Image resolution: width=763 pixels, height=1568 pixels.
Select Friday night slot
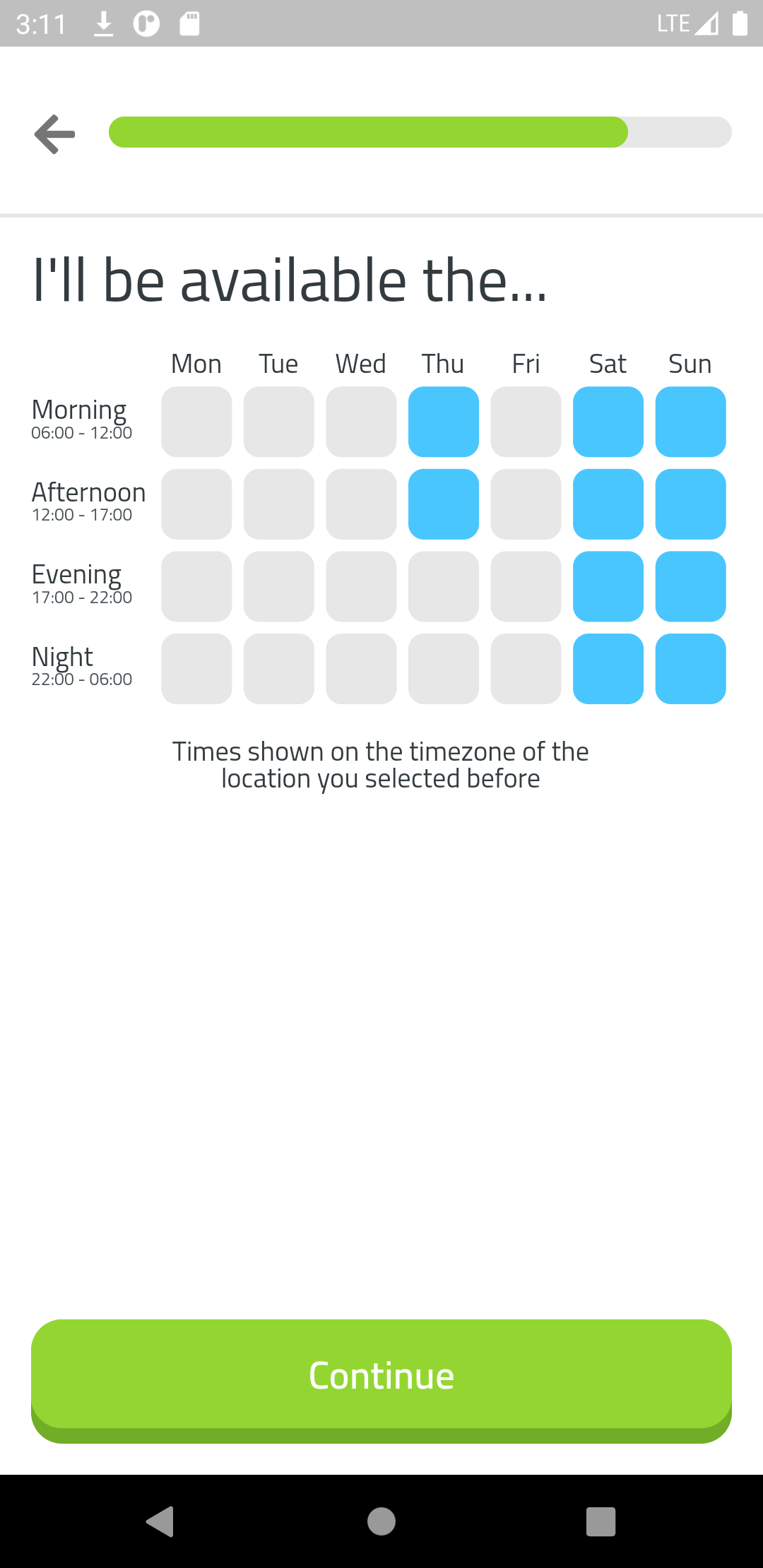[526, 669]
